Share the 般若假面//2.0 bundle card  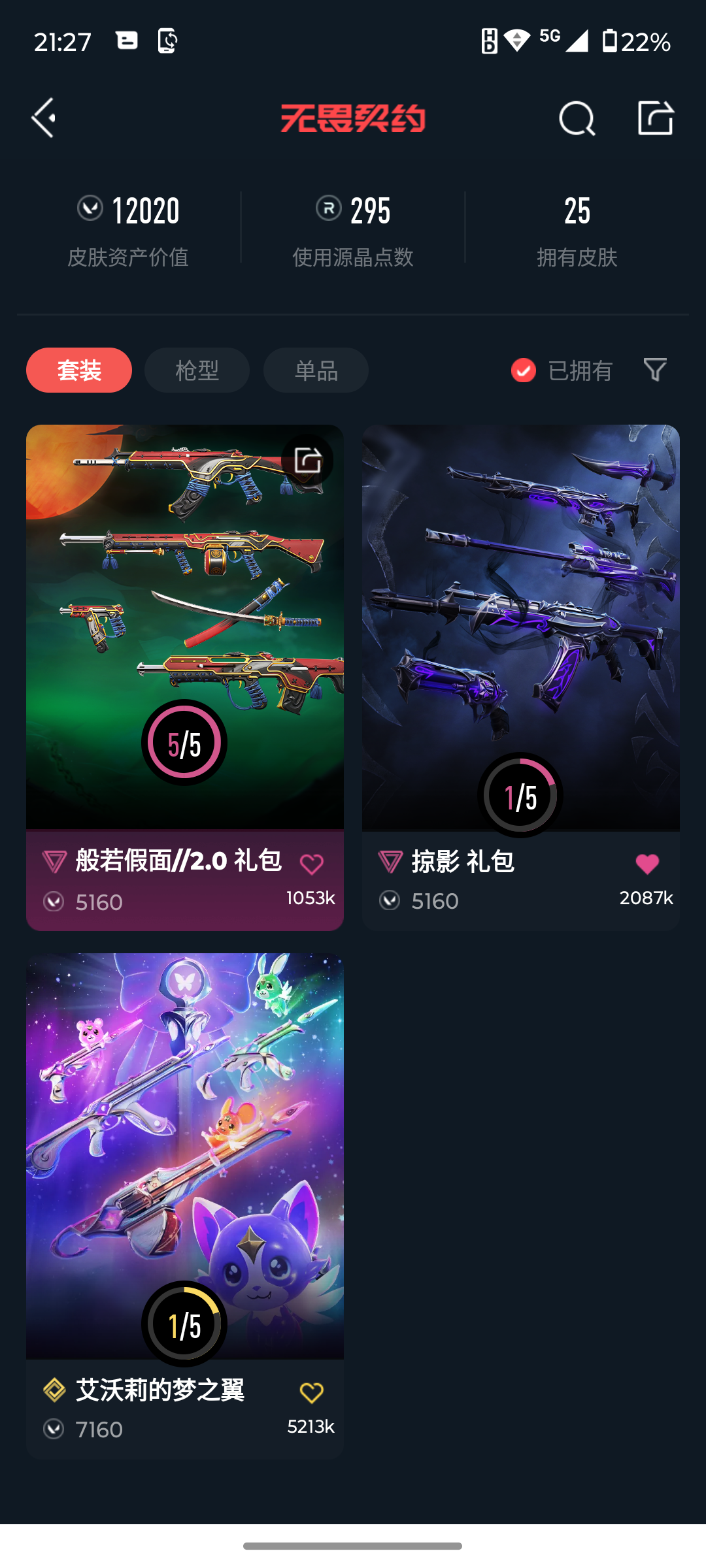[307, 460]
